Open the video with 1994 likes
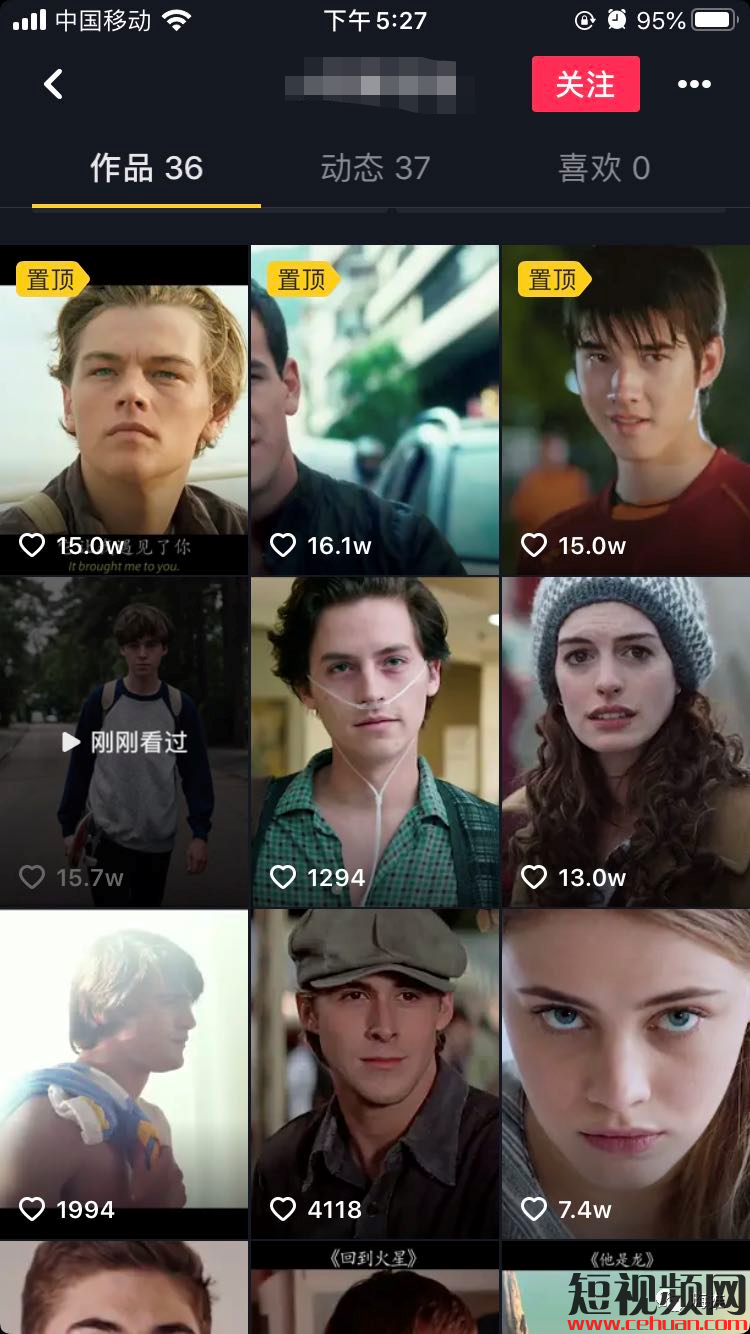This screenshot has width=750, height=1334. 124,1074
